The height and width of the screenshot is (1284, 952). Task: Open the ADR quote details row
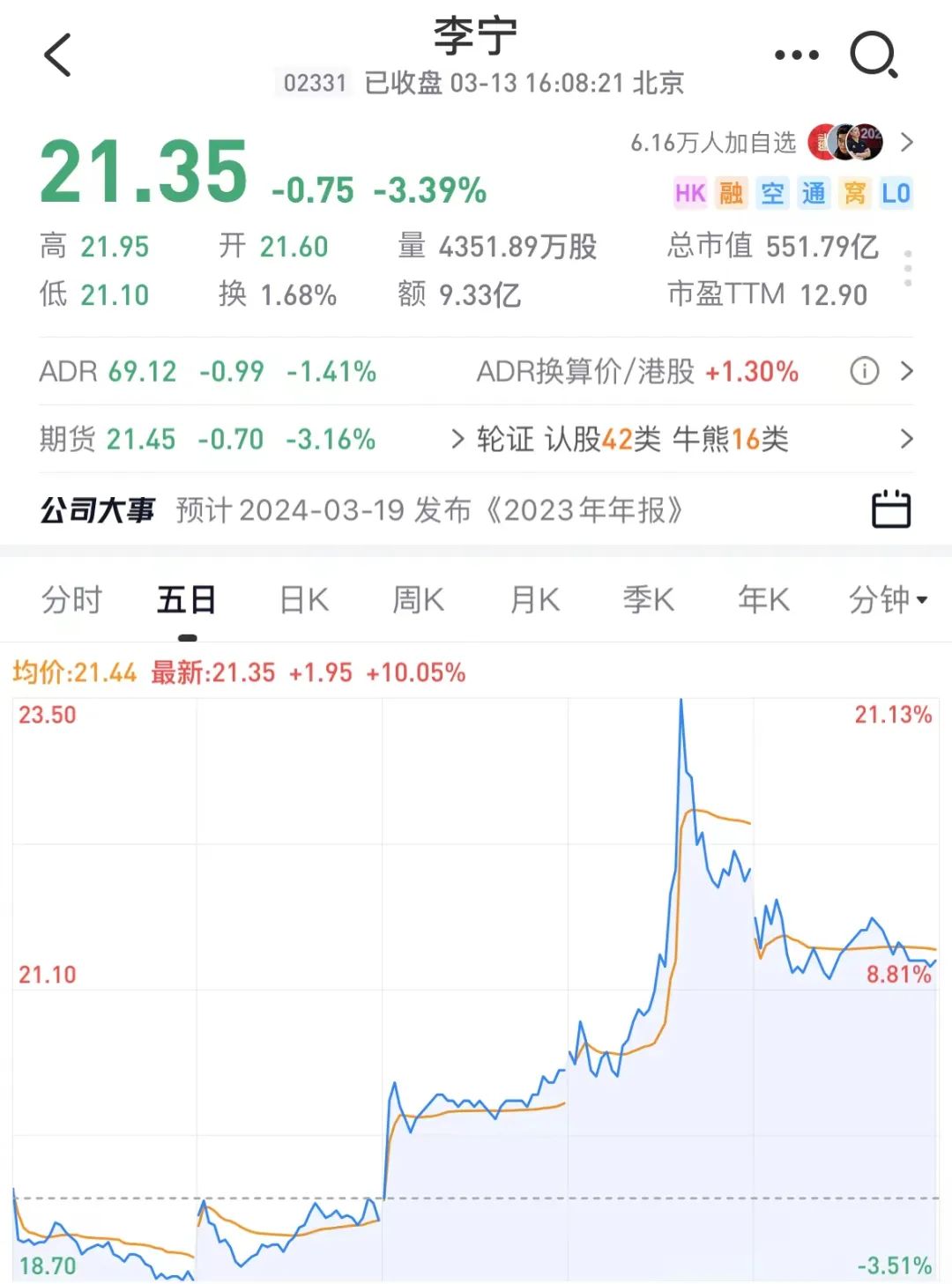click(x=208, y=372)
